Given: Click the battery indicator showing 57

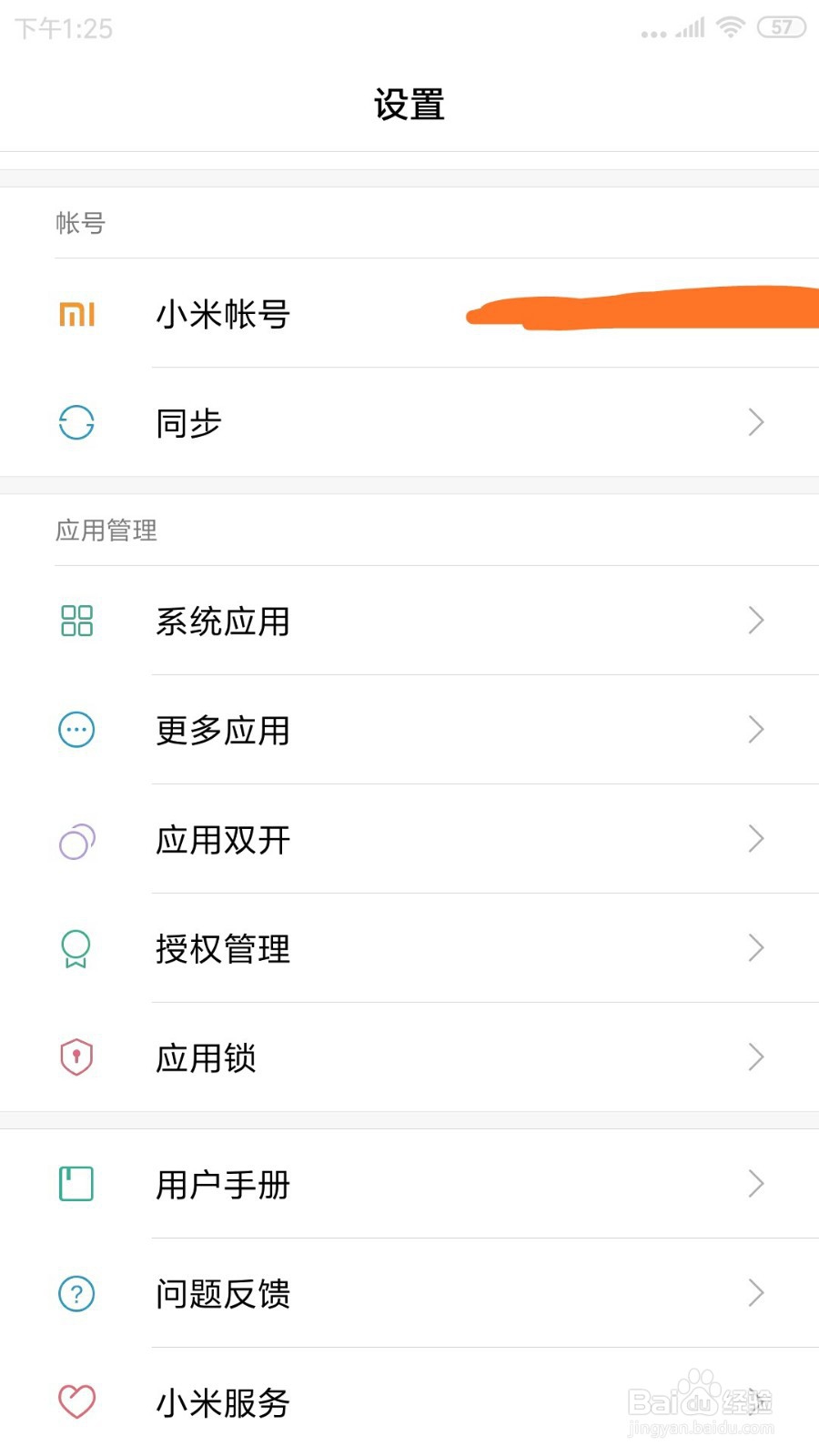Looking at the screenshot, I should click(x=780, y=27).
